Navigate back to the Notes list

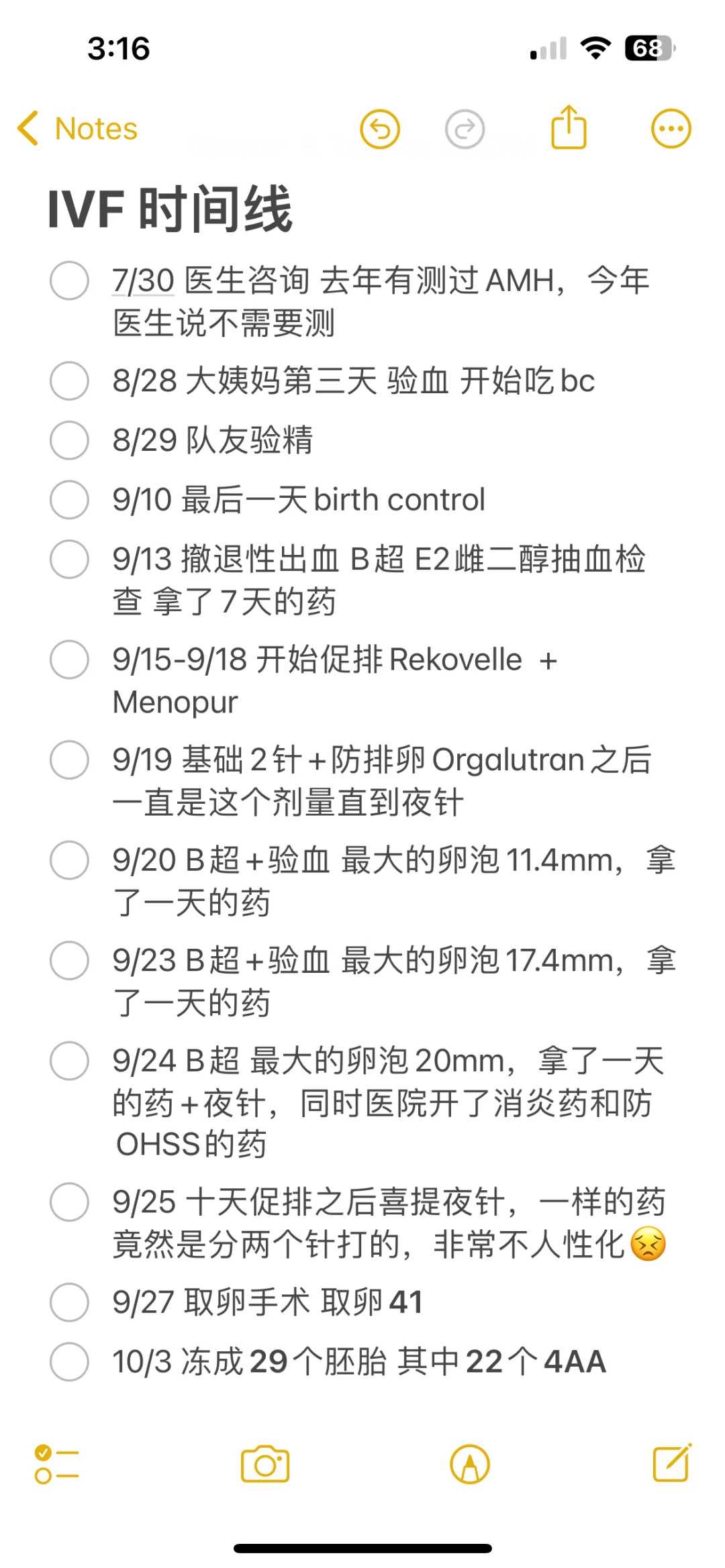coord(77,127)
